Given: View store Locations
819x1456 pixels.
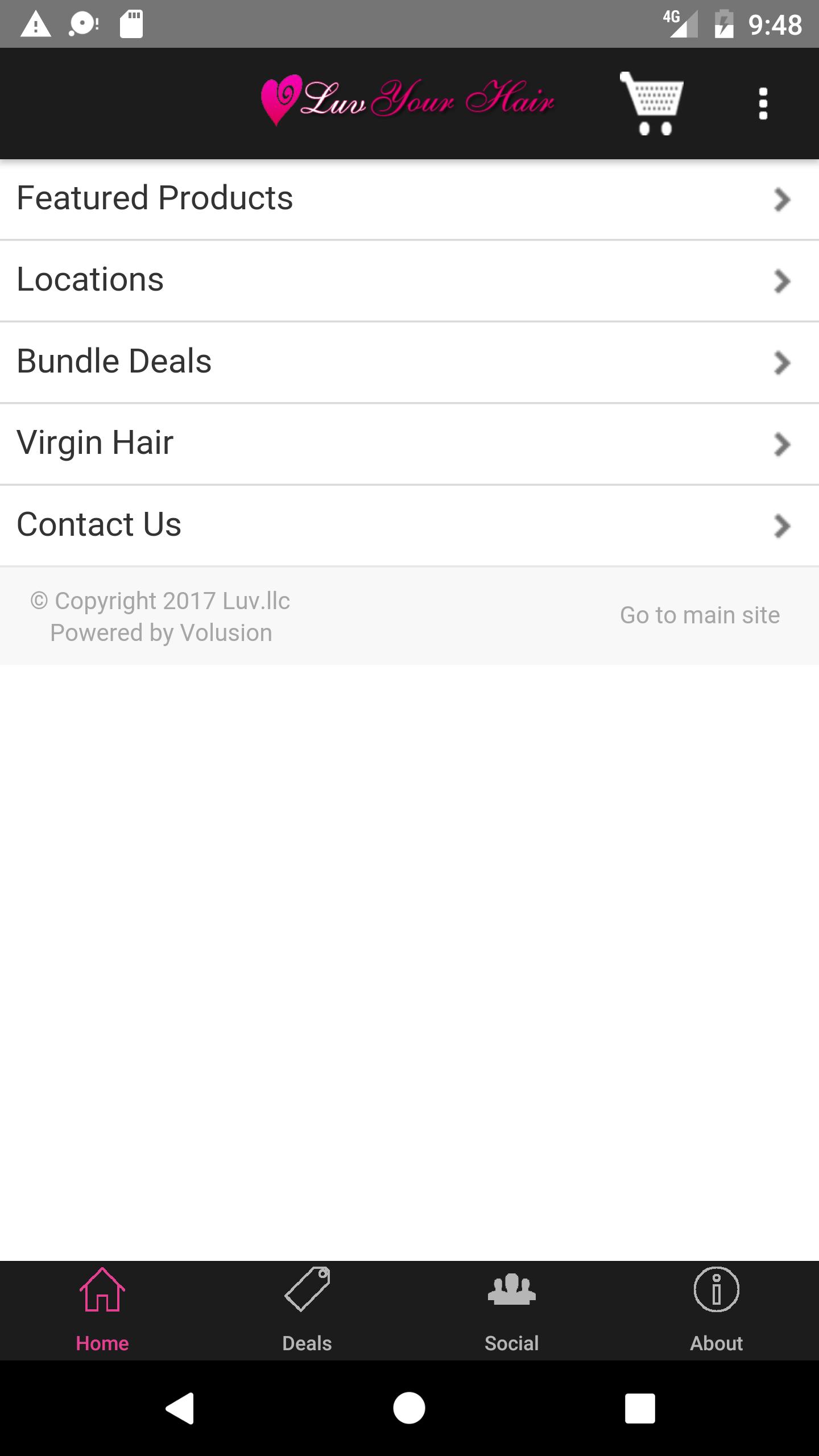Looking at the screenshot, I should pos(409,280).
